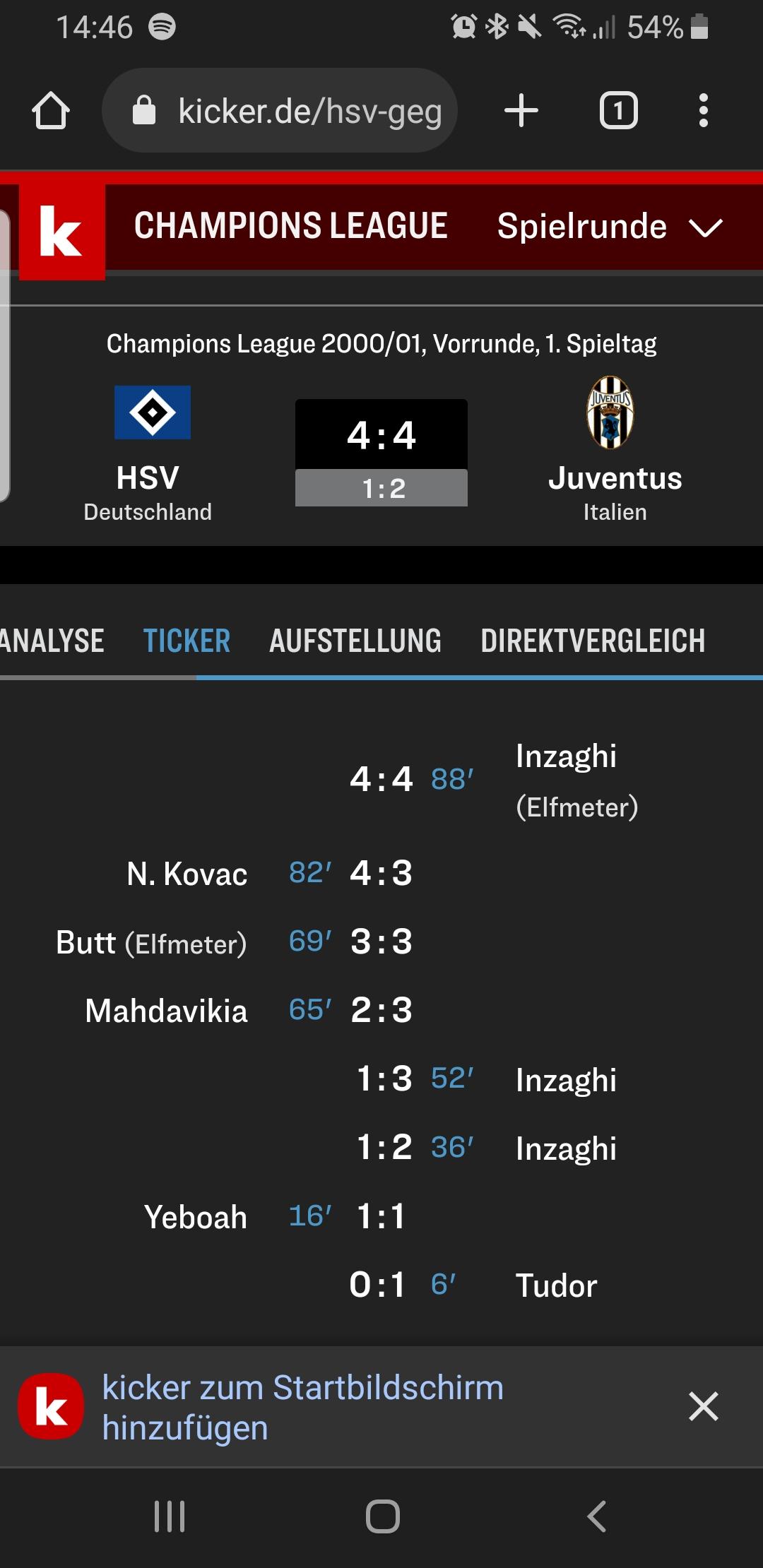Add kicker to the home screen
The height and width of the screenshot is (1568, 763).
pyautogui.click(x=302, y=1407)
